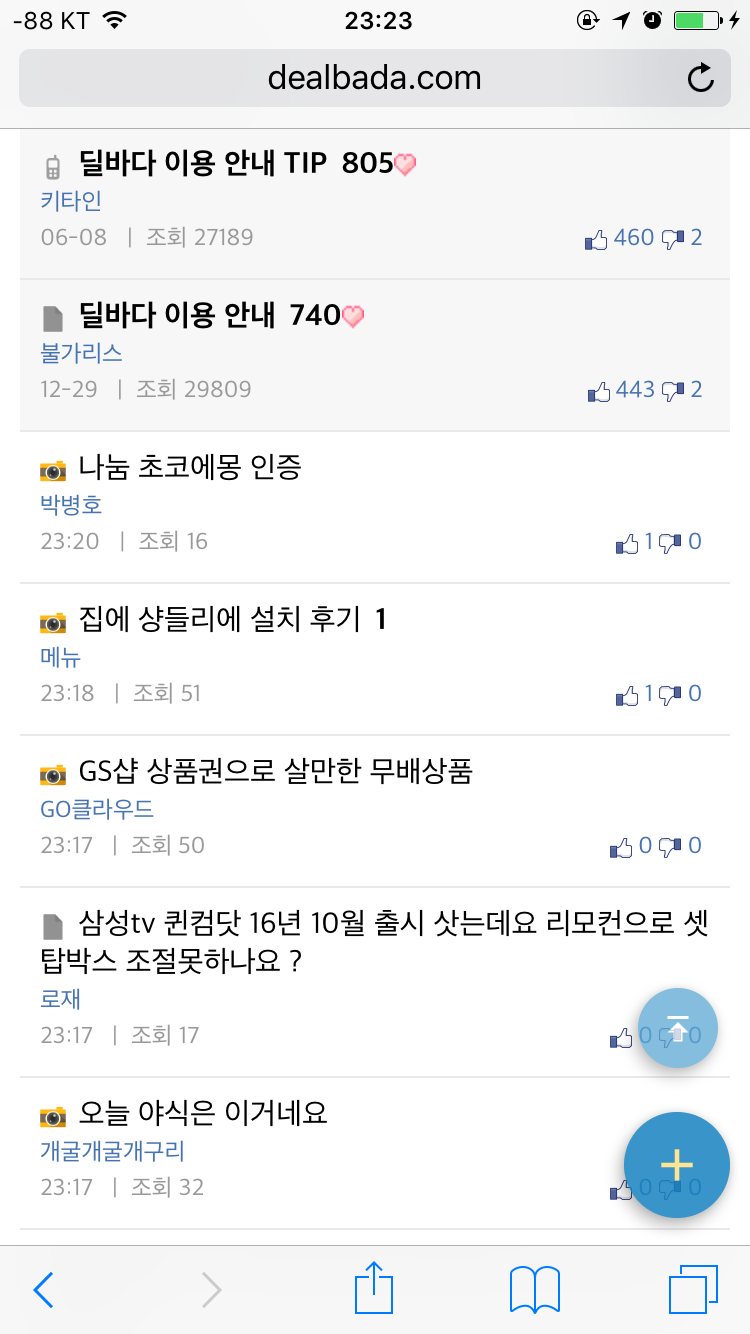View author profile 키타인
This screenshot has height=1334, width=750.
71,201
